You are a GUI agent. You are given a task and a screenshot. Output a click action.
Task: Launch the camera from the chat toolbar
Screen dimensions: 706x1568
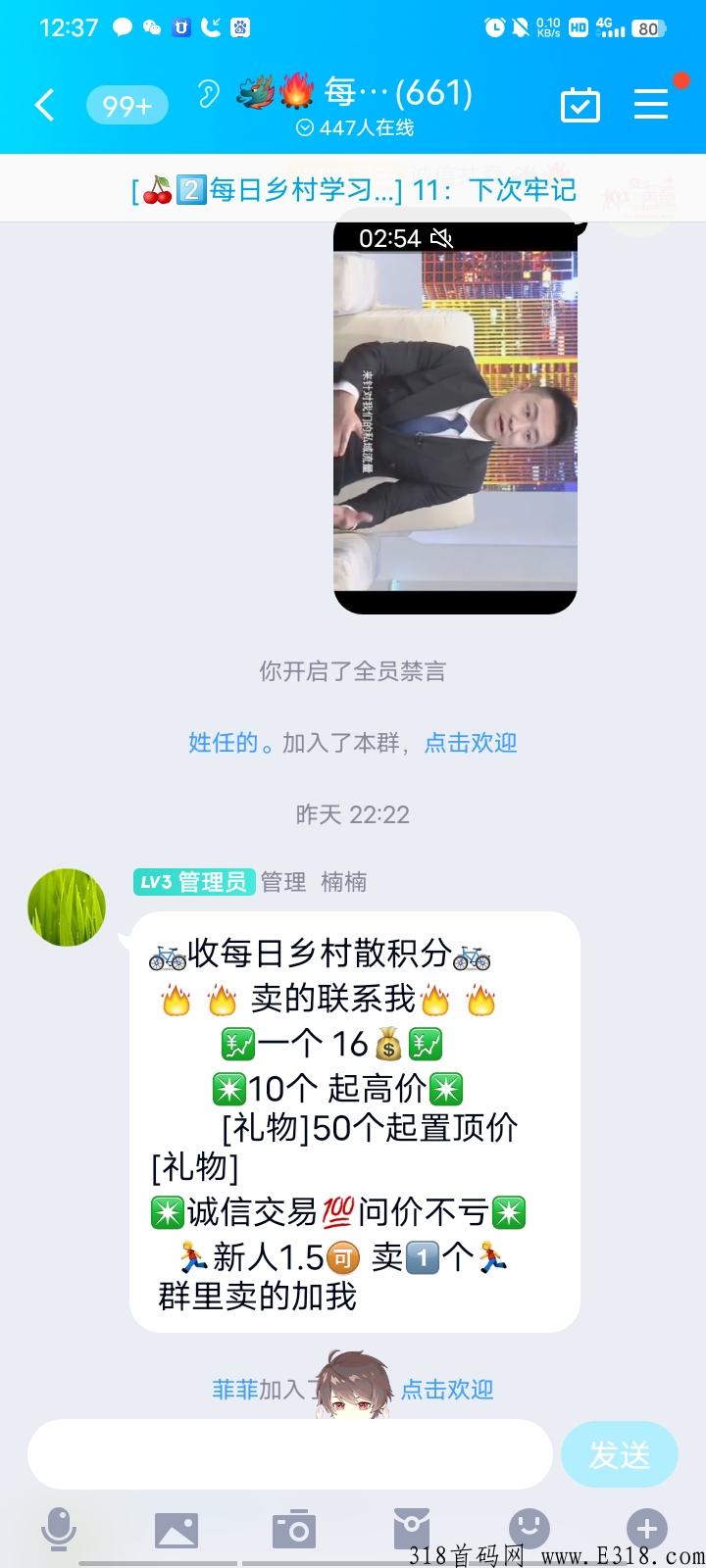coord(294,1529)
